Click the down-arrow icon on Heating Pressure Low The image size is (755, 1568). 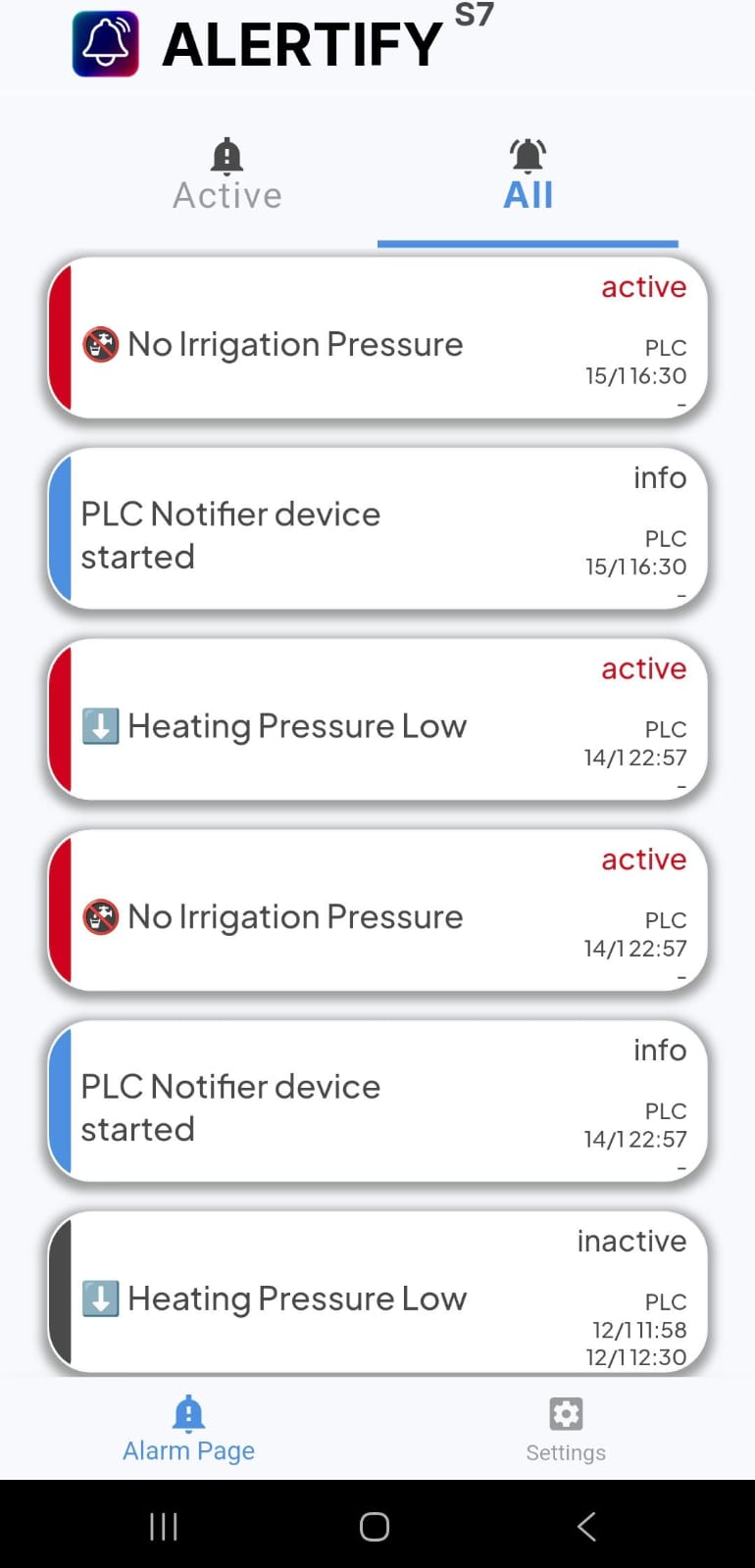(99, 725)
